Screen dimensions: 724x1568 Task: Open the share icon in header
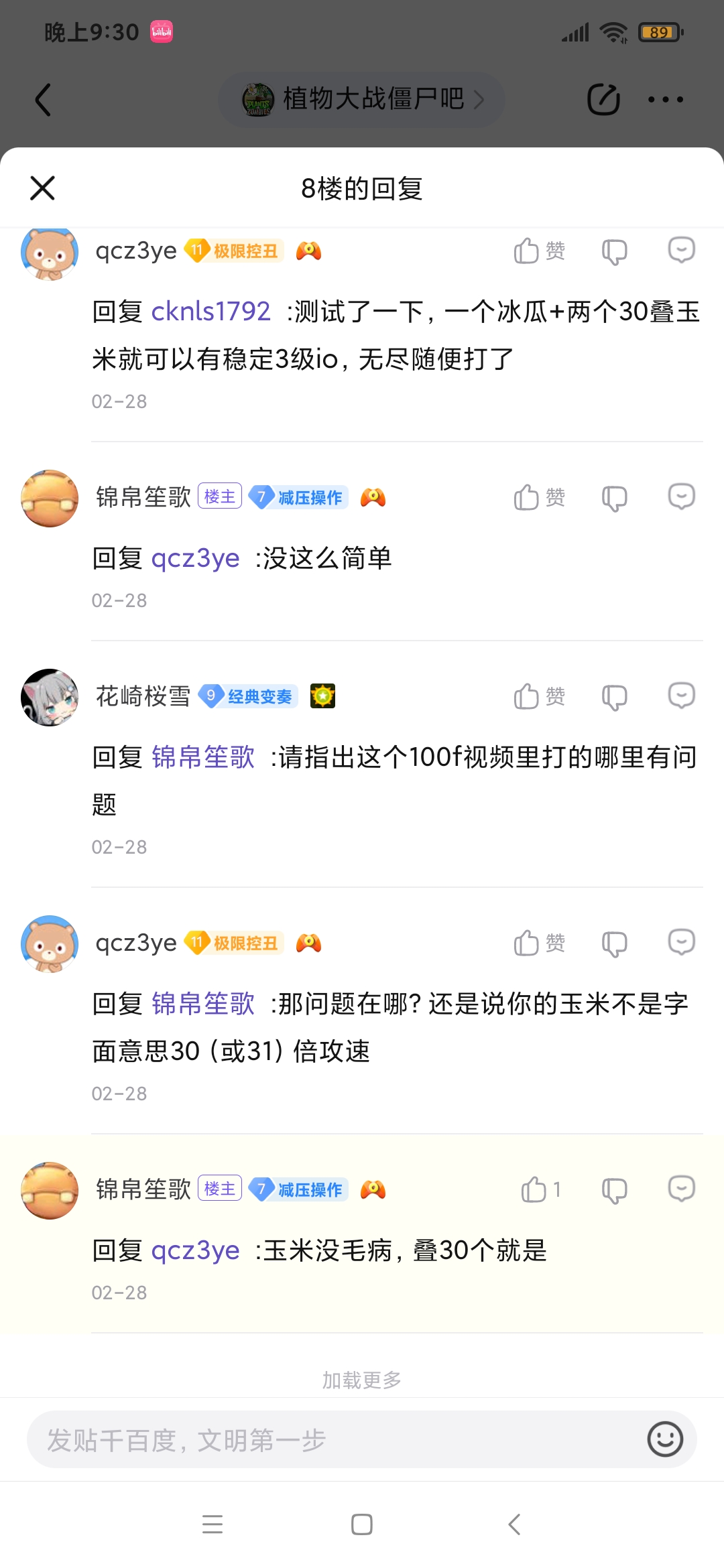[x=603, y=100]
